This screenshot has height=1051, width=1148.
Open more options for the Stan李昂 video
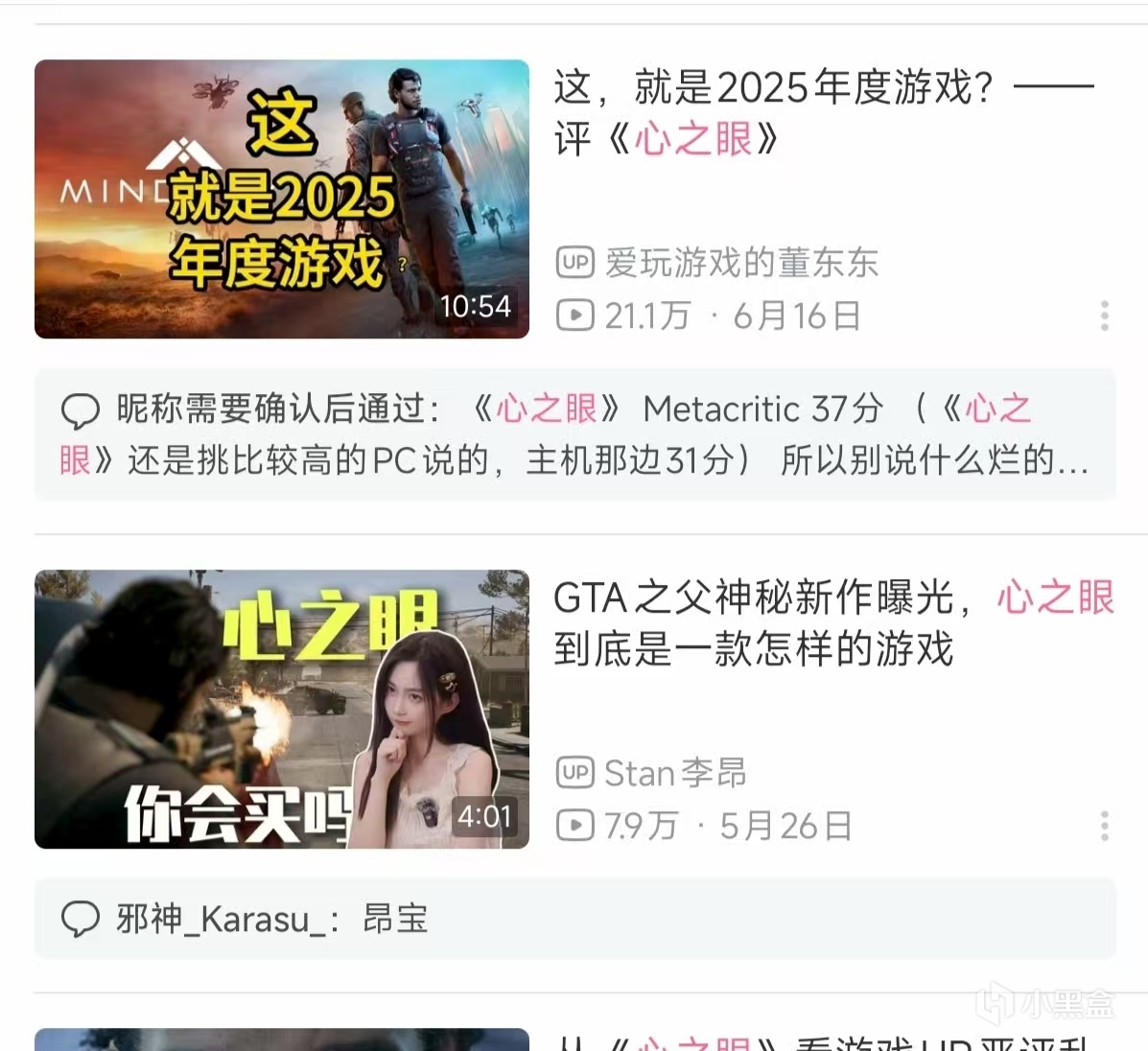coord(1104,826)
